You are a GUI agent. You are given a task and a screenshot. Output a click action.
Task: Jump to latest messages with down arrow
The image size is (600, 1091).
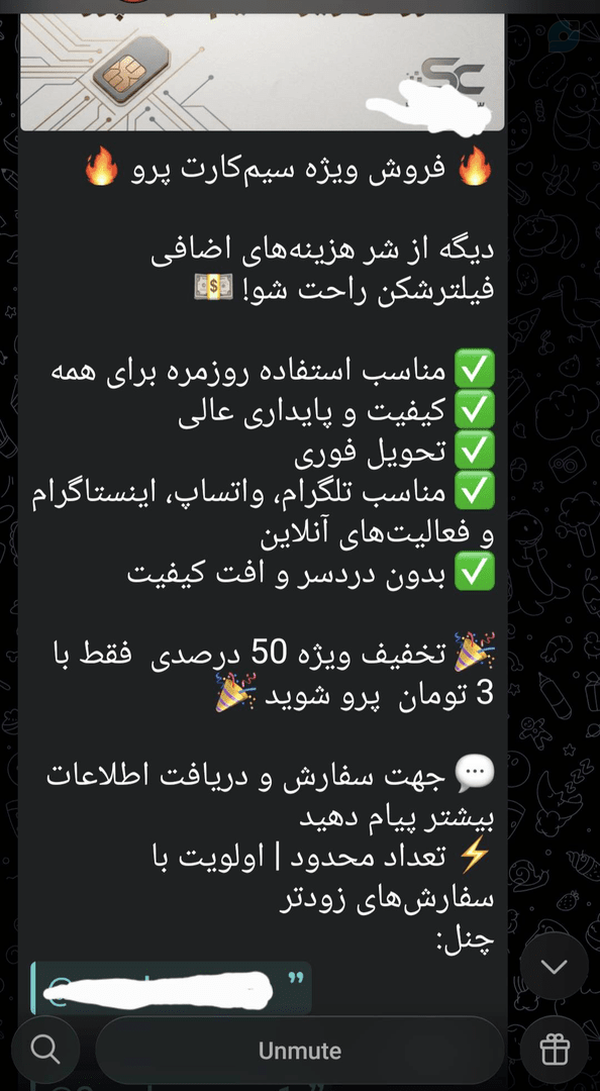(555, 966)
